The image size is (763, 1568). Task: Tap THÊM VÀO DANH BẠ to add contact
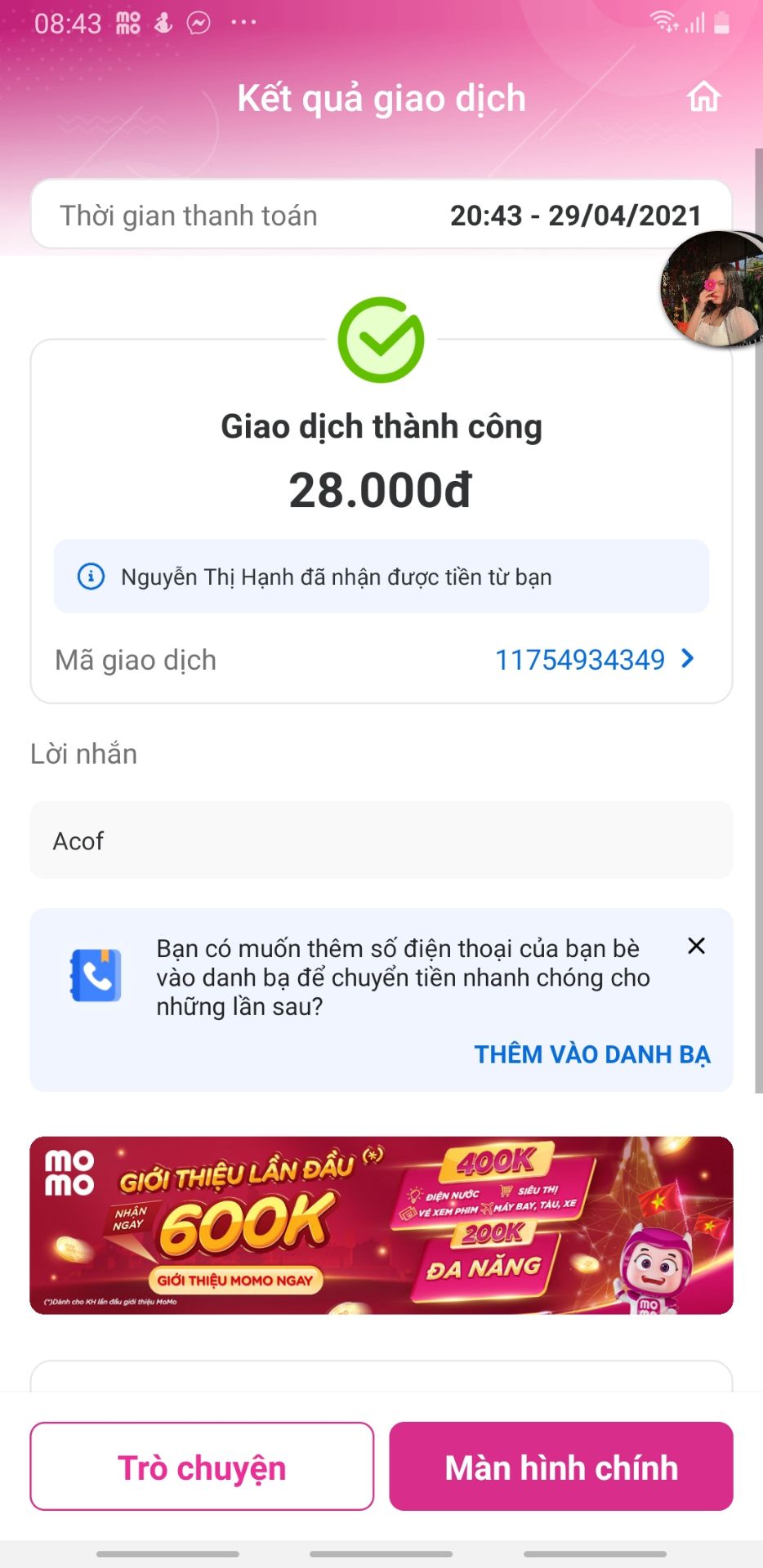tap(591, 1054)
